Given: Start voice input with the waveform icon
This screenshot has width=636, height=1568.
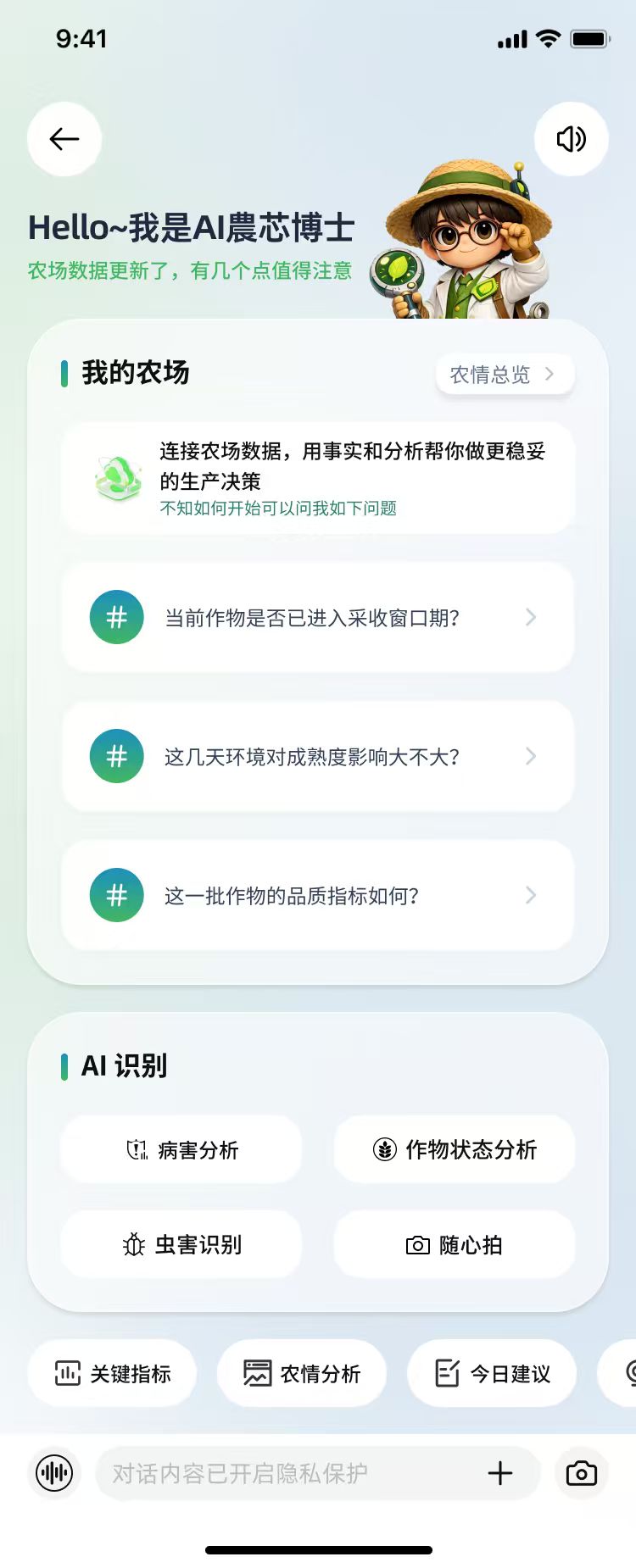Looking at the screenshot, I should point(54,1474).
